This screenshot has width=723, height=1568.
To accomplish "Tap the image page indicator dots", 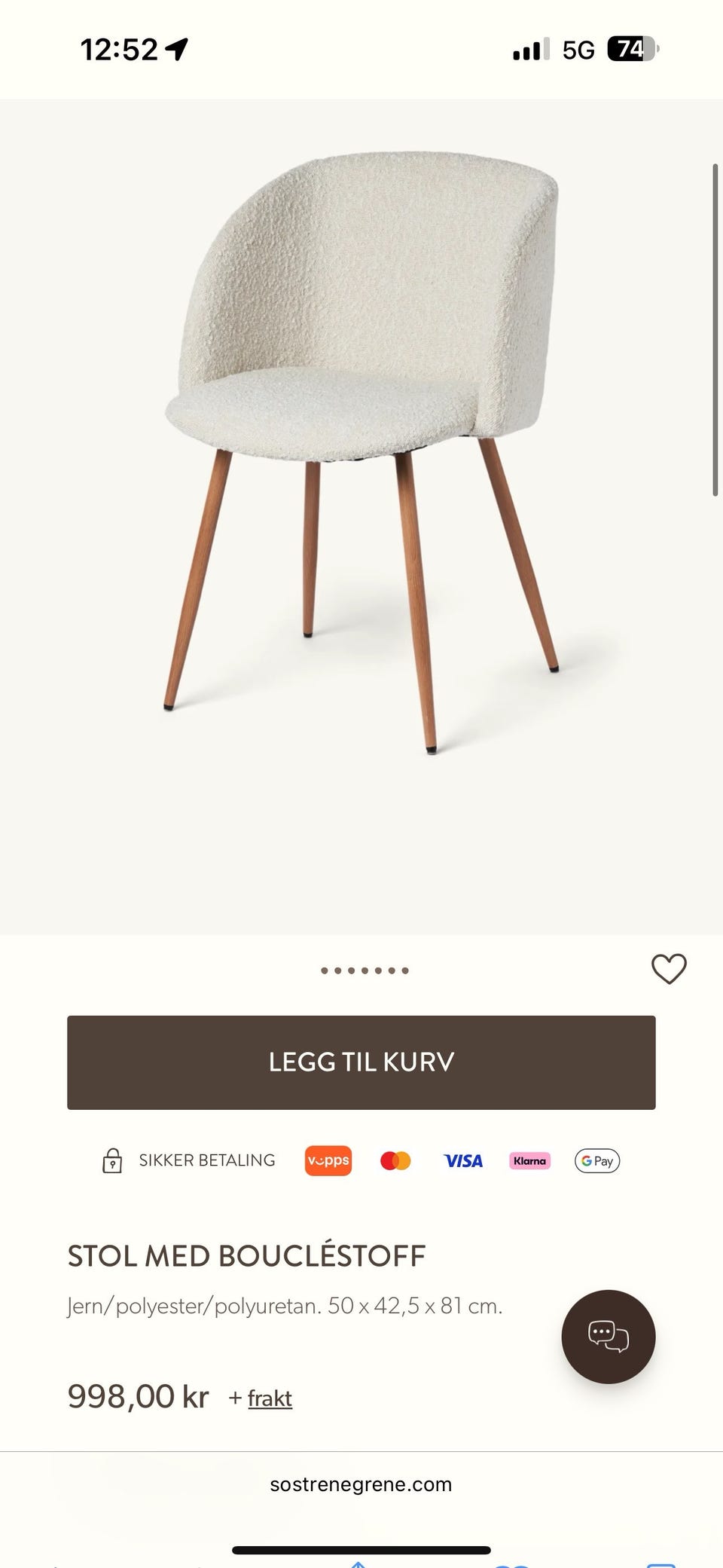I will pos(365,970).
